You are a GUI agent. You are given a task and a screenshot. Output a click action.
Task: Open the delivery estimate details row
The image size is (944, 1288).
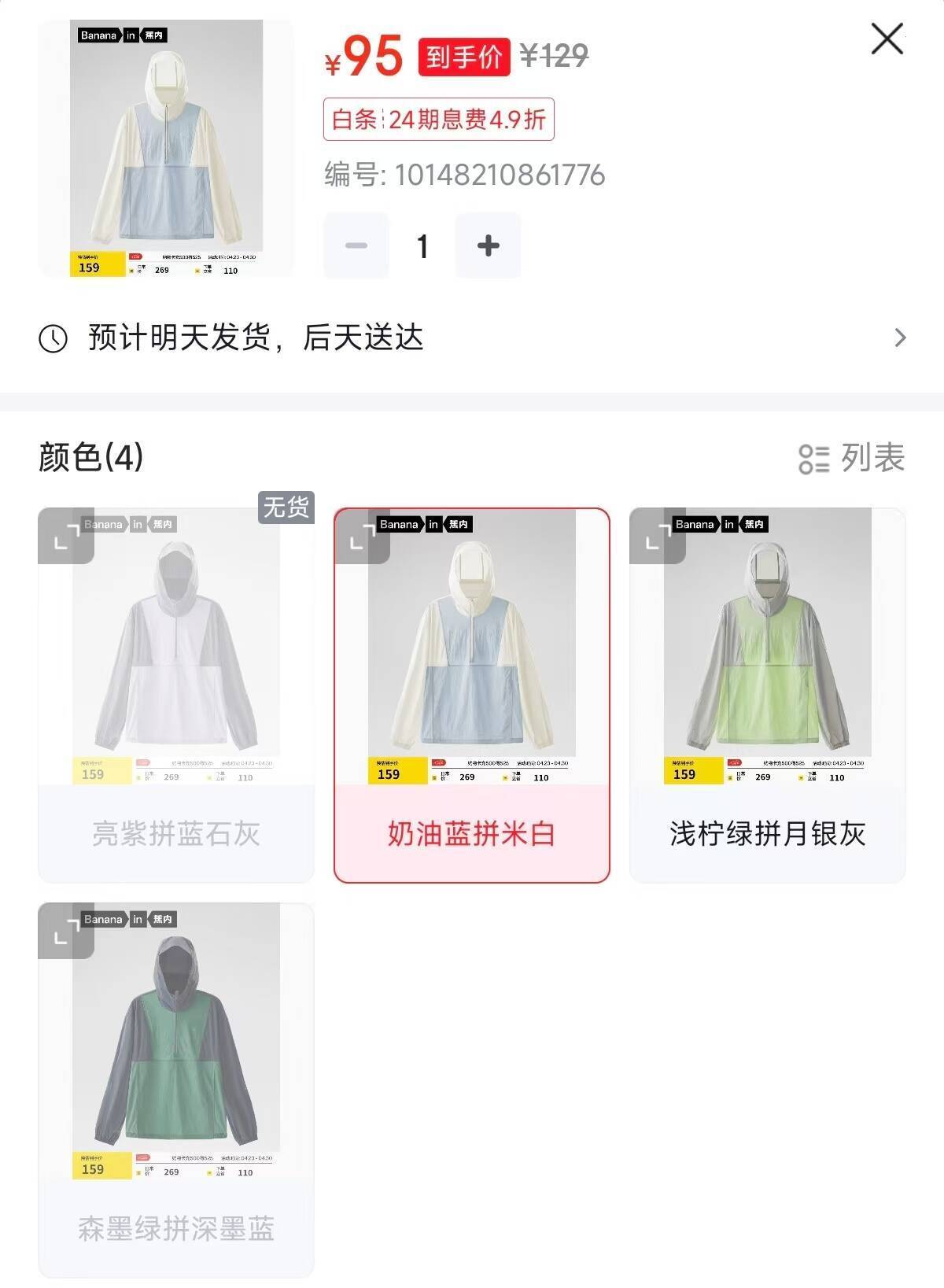point(472,338)
